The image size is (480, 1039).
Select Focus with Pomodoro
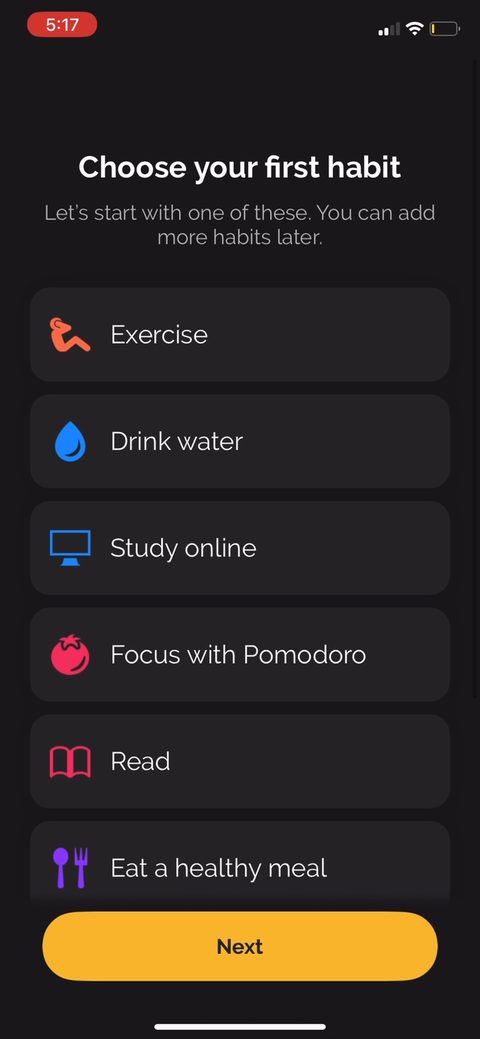[240, 655]
